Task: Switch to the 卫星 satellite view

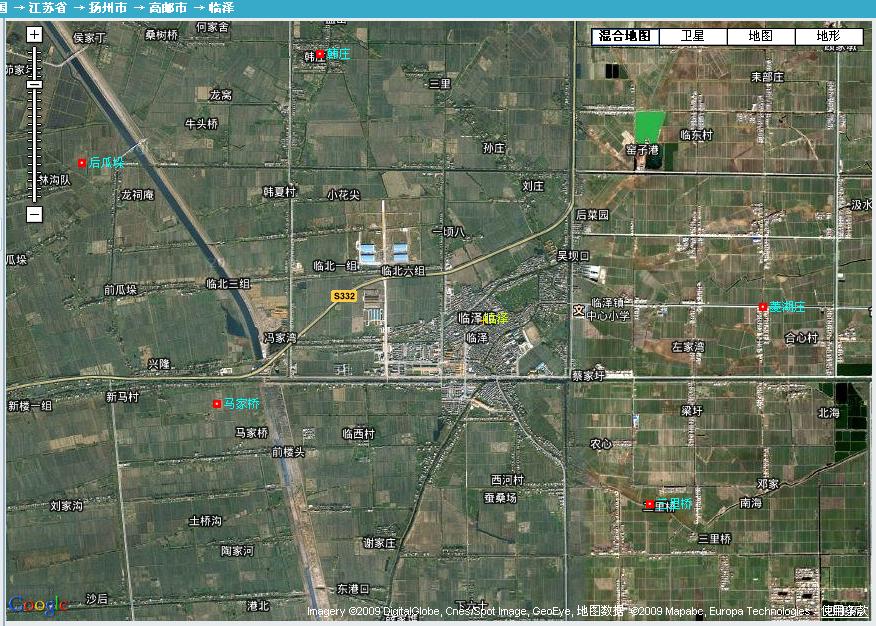Action: [x=693, y=36]
